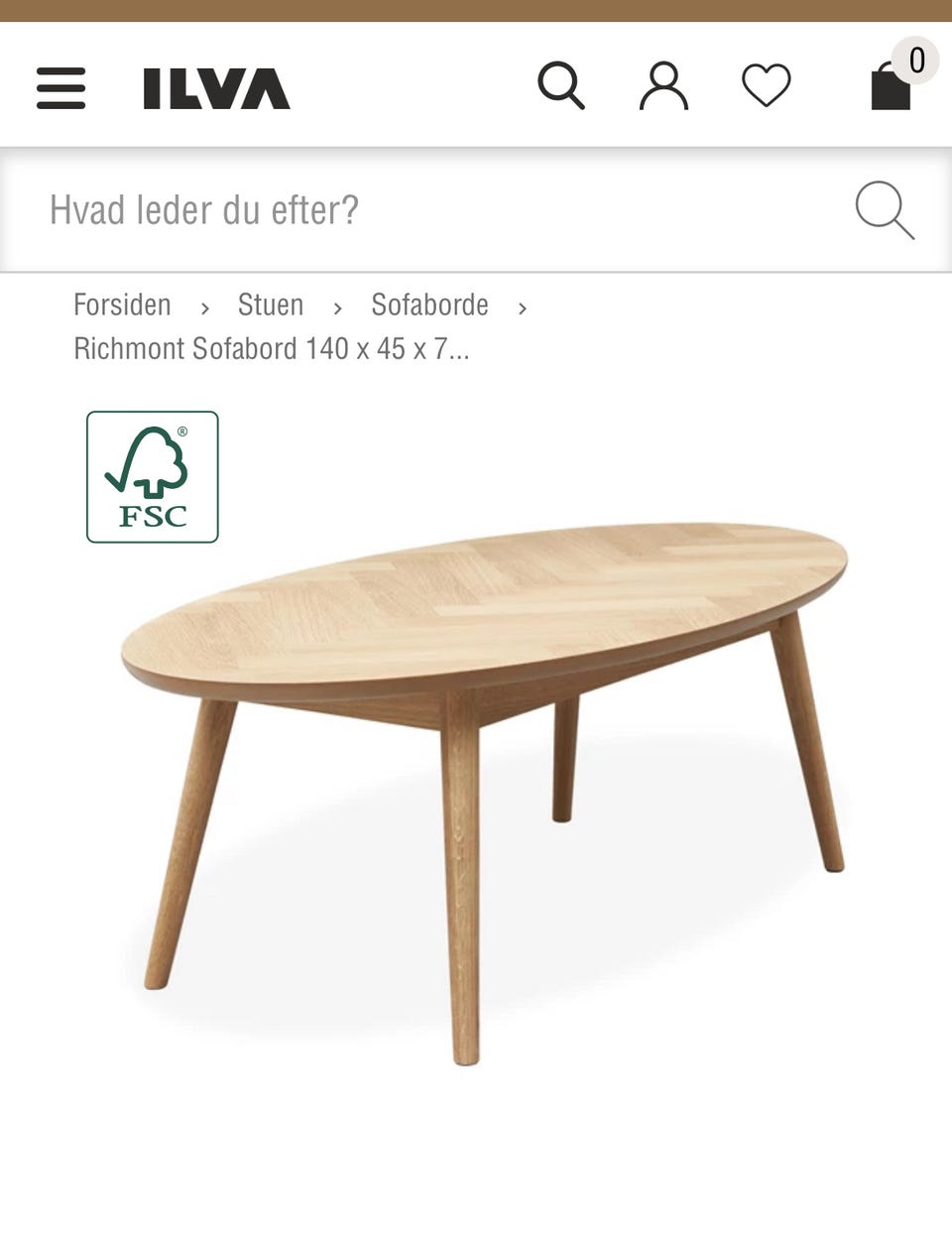Click the Richmont Sofabord breadcrumb text
This screenshot has width=952, height=1241.
click(x=273, y=348)
